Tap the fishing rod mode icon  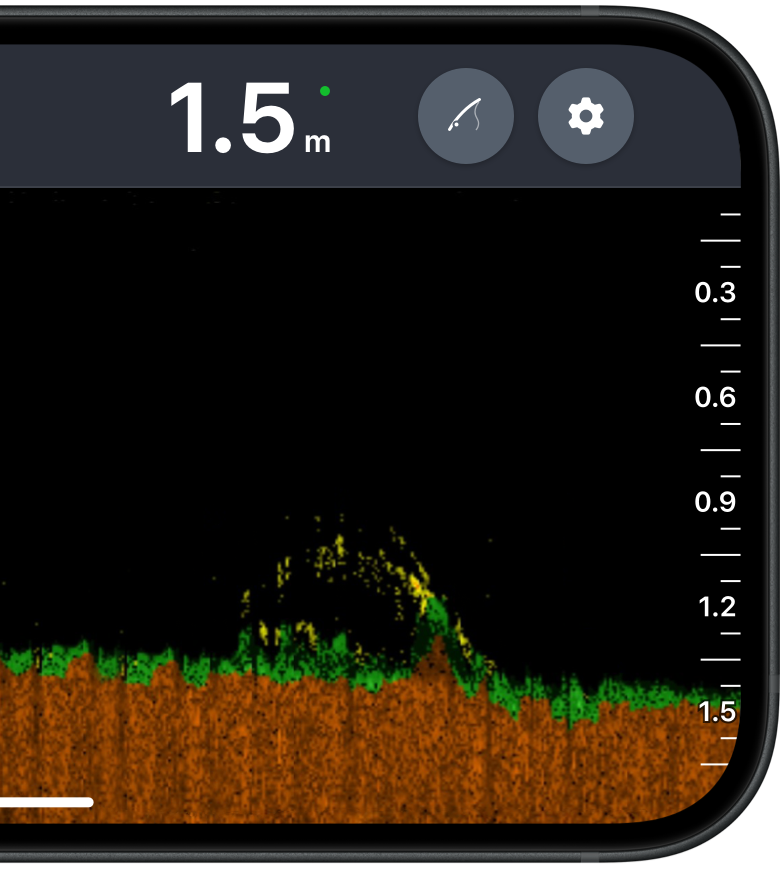(465, 117)
